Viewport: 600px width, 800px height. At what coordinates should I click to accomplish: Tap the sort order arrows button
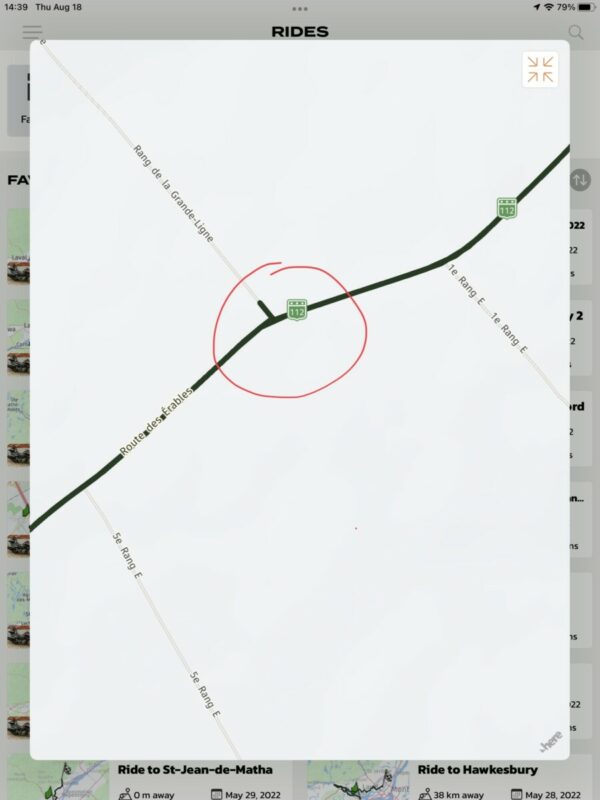click(x=581, y=180)
